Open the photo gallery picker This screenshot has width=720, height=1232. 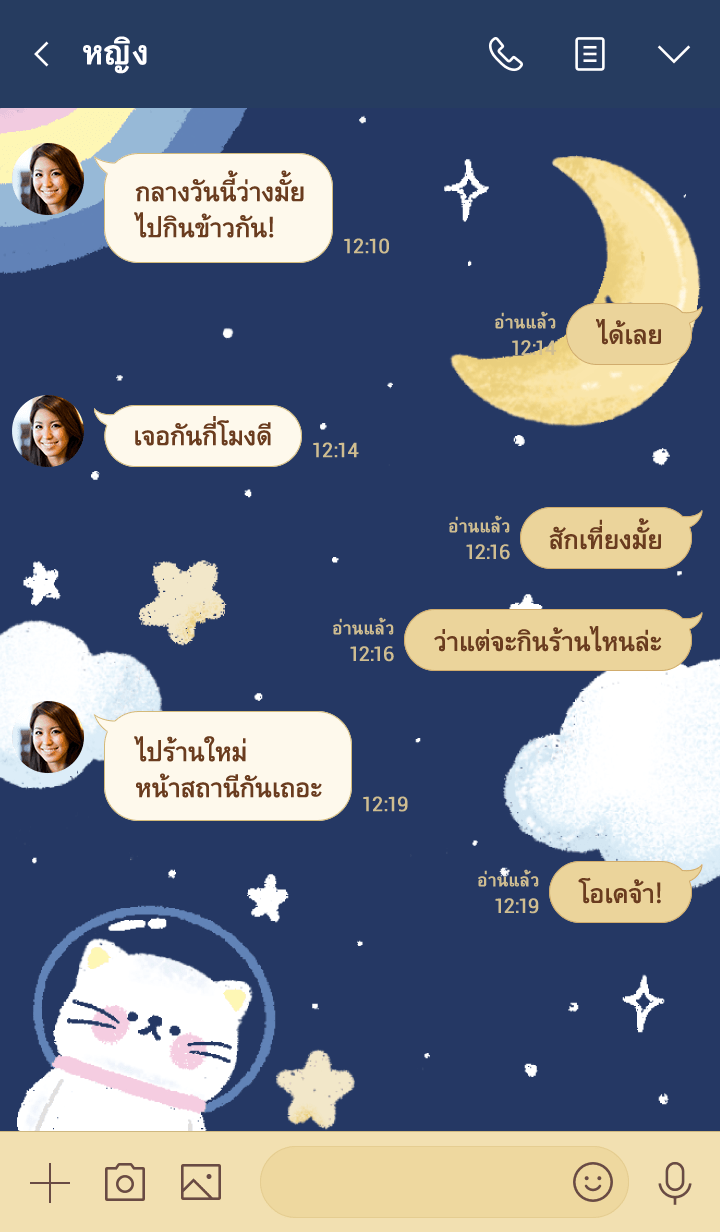pyautogui.click(x=200, y=1183)
